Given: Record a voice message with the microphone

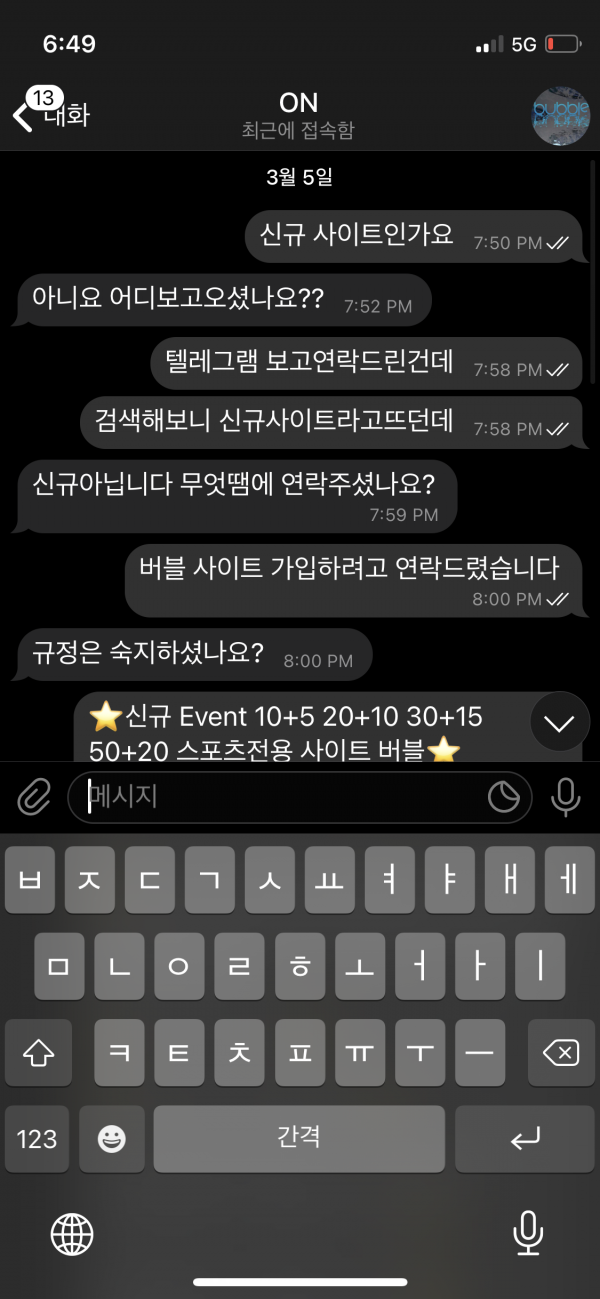Looking at the screenshot, I should point(565,797).
